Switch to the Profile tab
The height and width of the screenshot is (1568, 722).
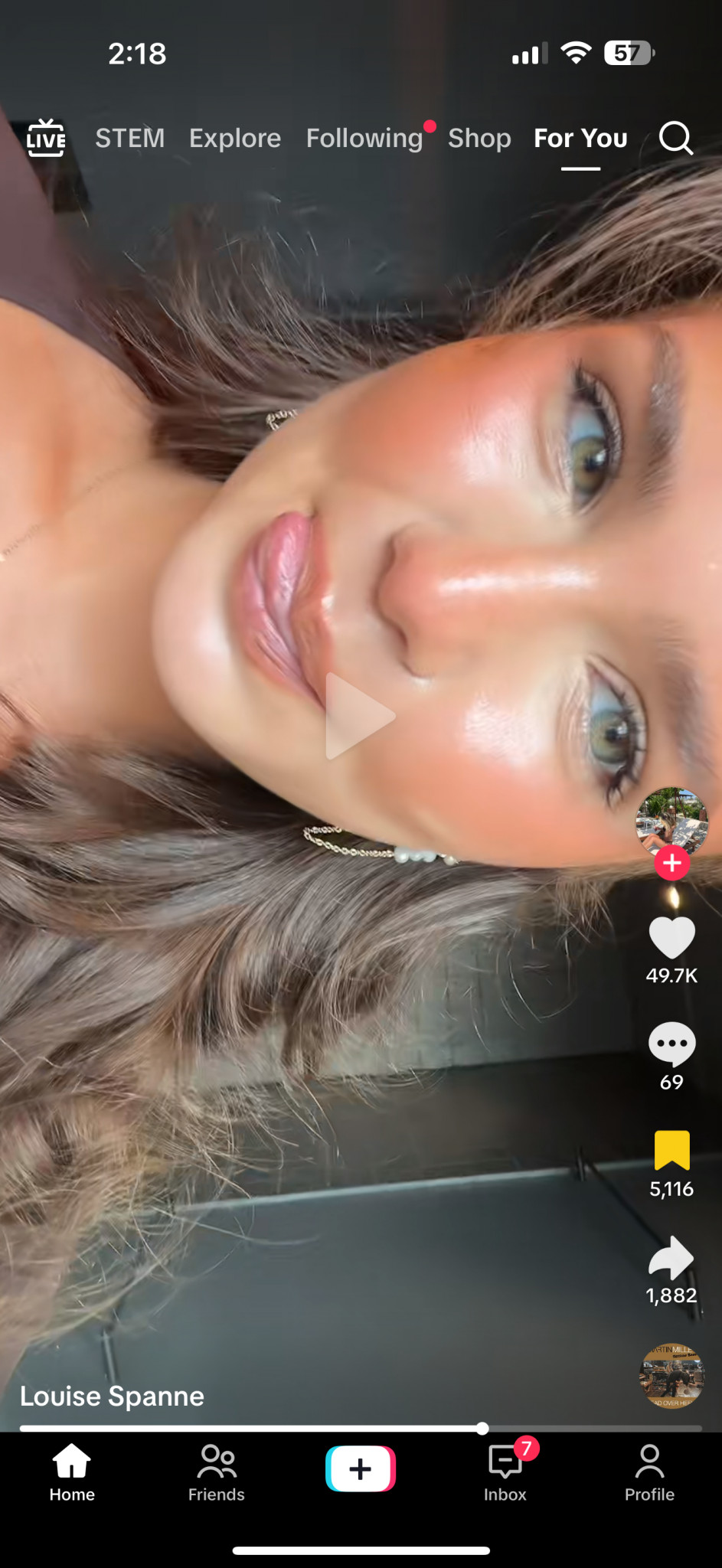click(x=649, y=1473)
